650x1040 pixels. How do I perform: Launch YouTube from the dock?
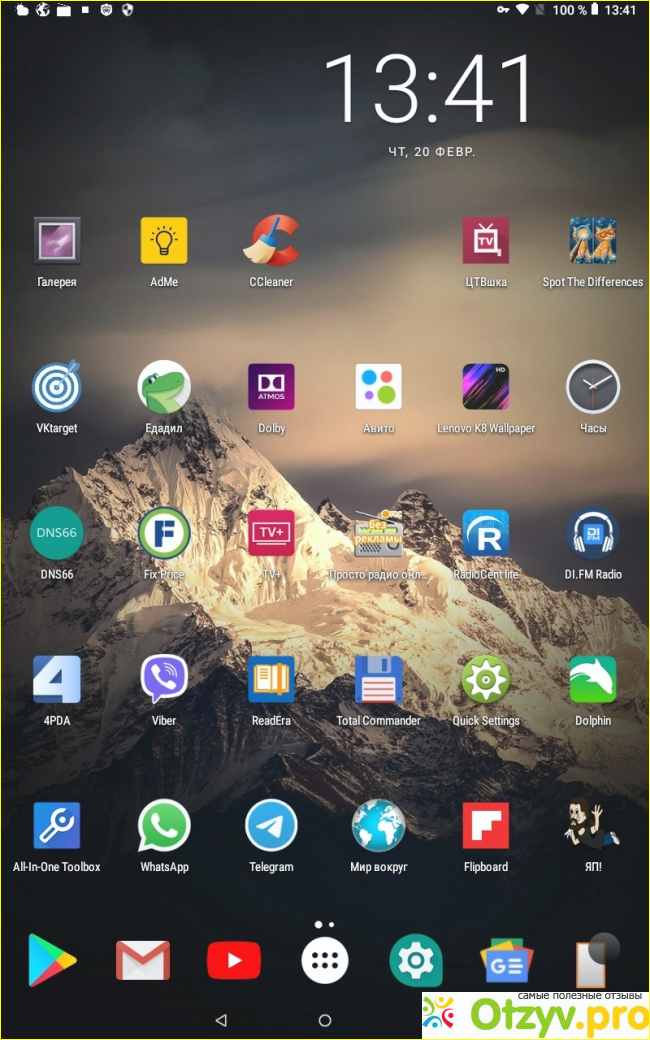click(x=234, y=961)
